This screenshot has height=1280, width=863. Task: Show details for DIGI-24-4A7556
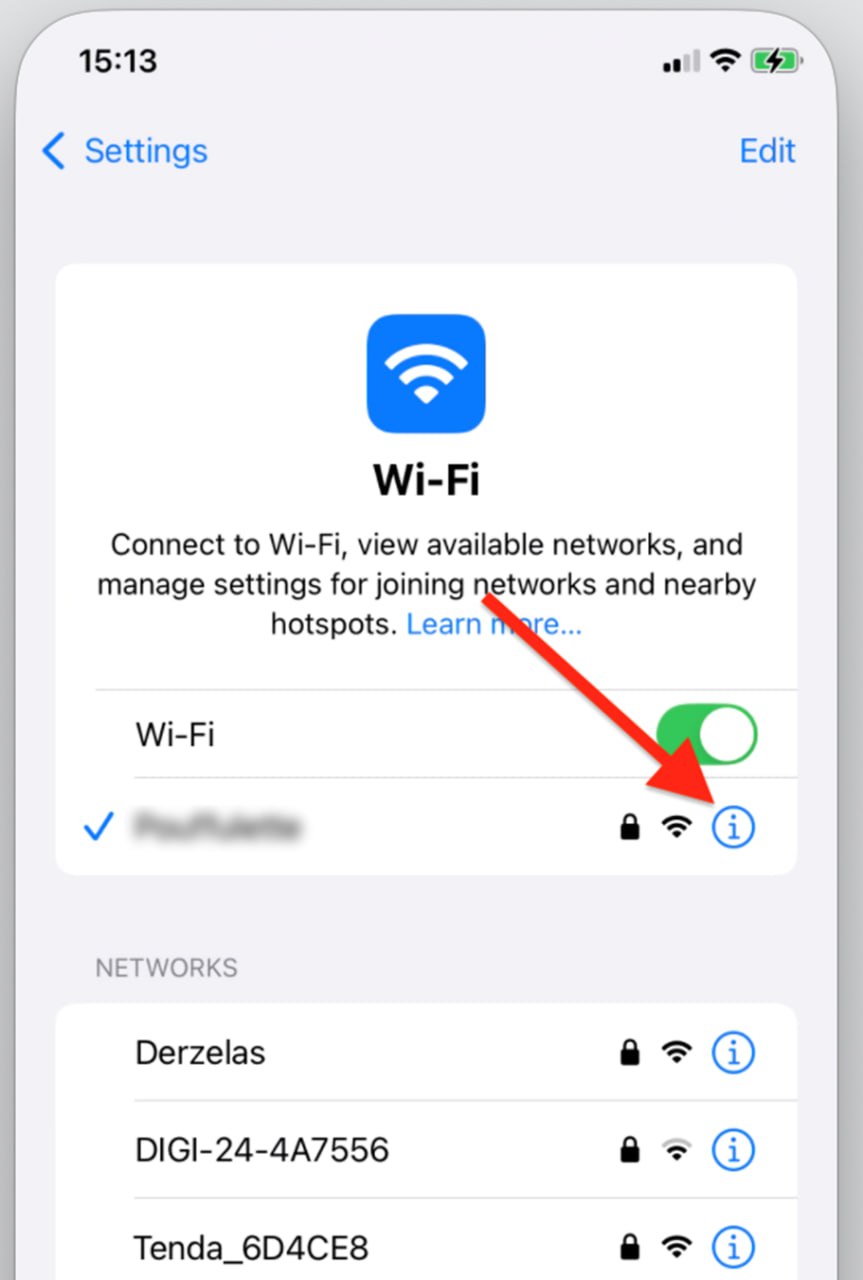tap(733, 1150)
